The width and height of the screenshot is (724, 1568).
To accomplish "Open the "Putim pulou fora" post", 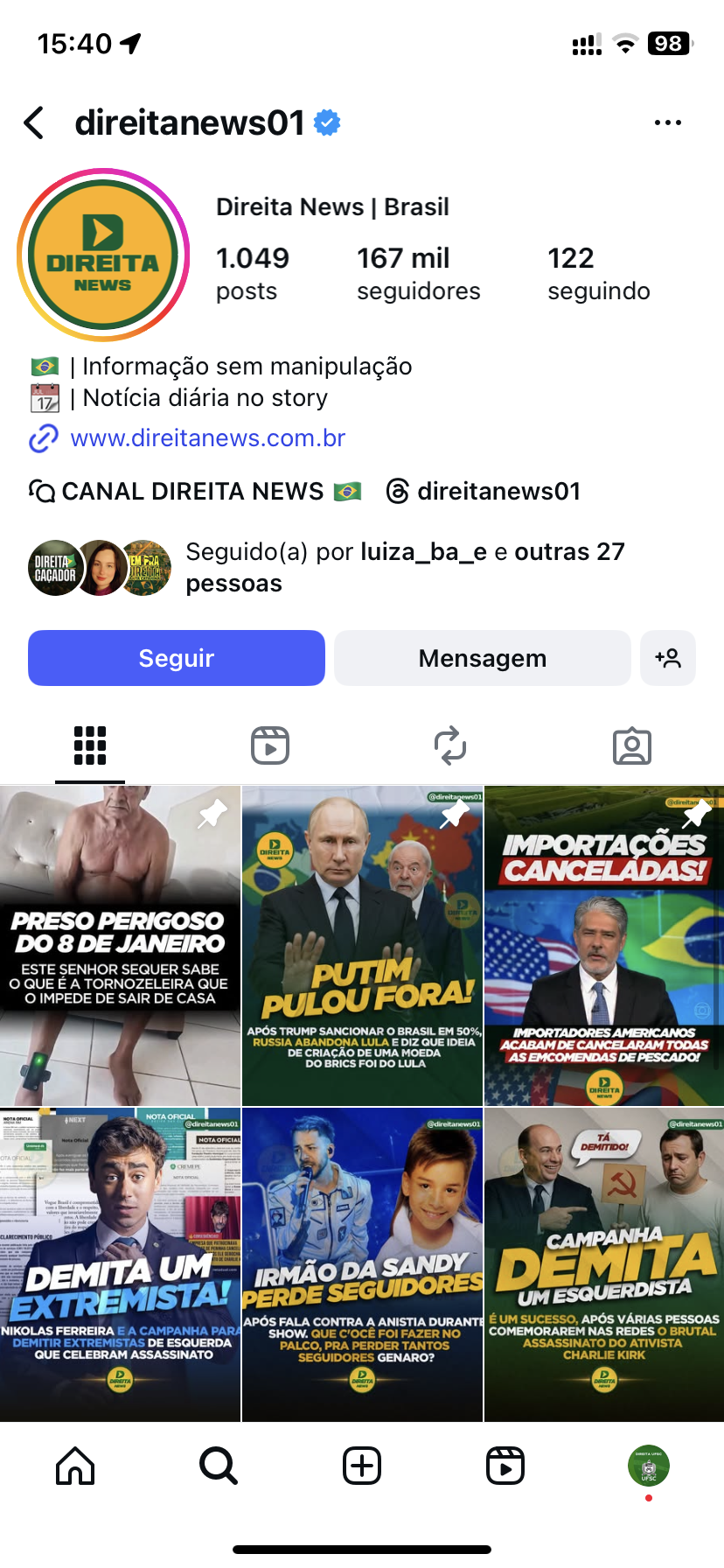I will pos(362,946).
